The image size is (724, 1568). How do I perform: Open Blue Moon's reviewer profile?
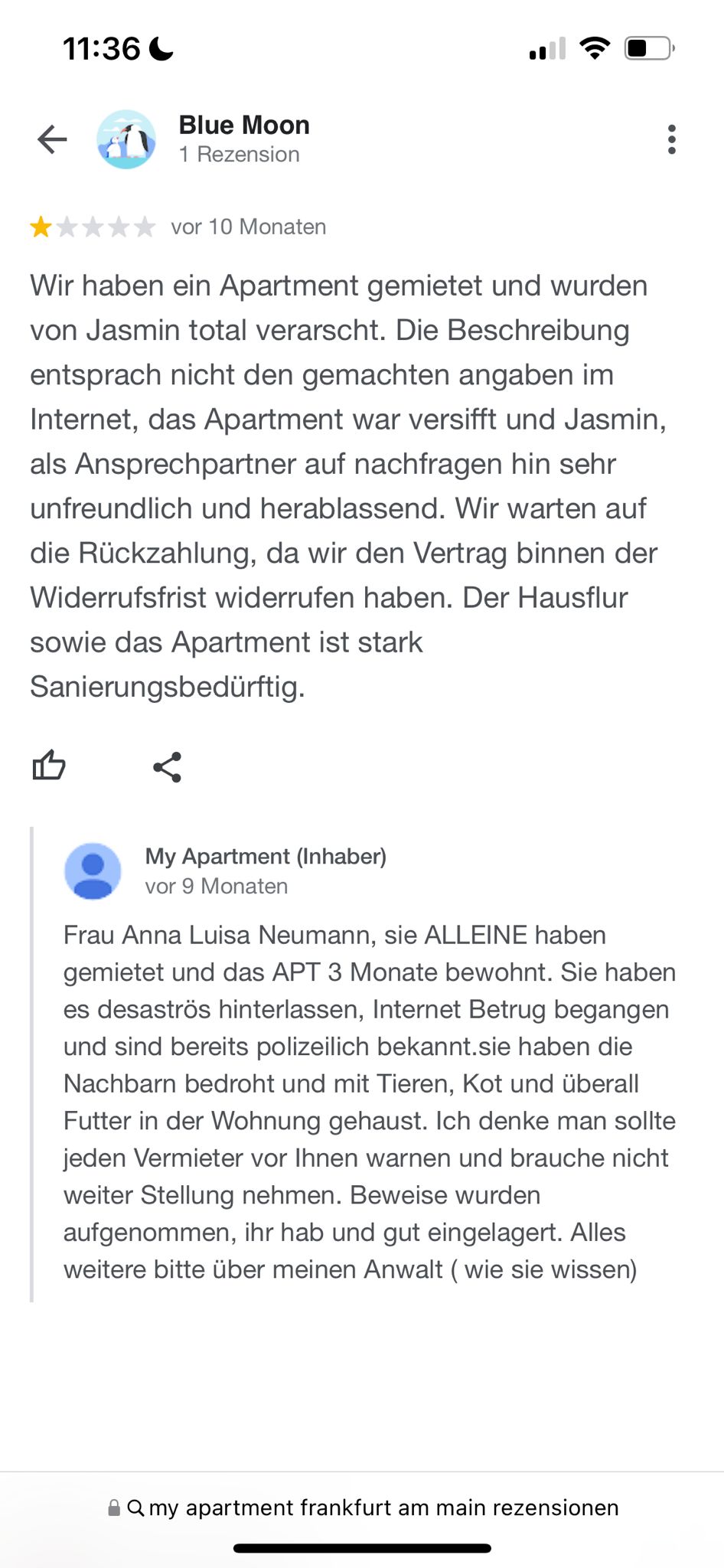243,126
